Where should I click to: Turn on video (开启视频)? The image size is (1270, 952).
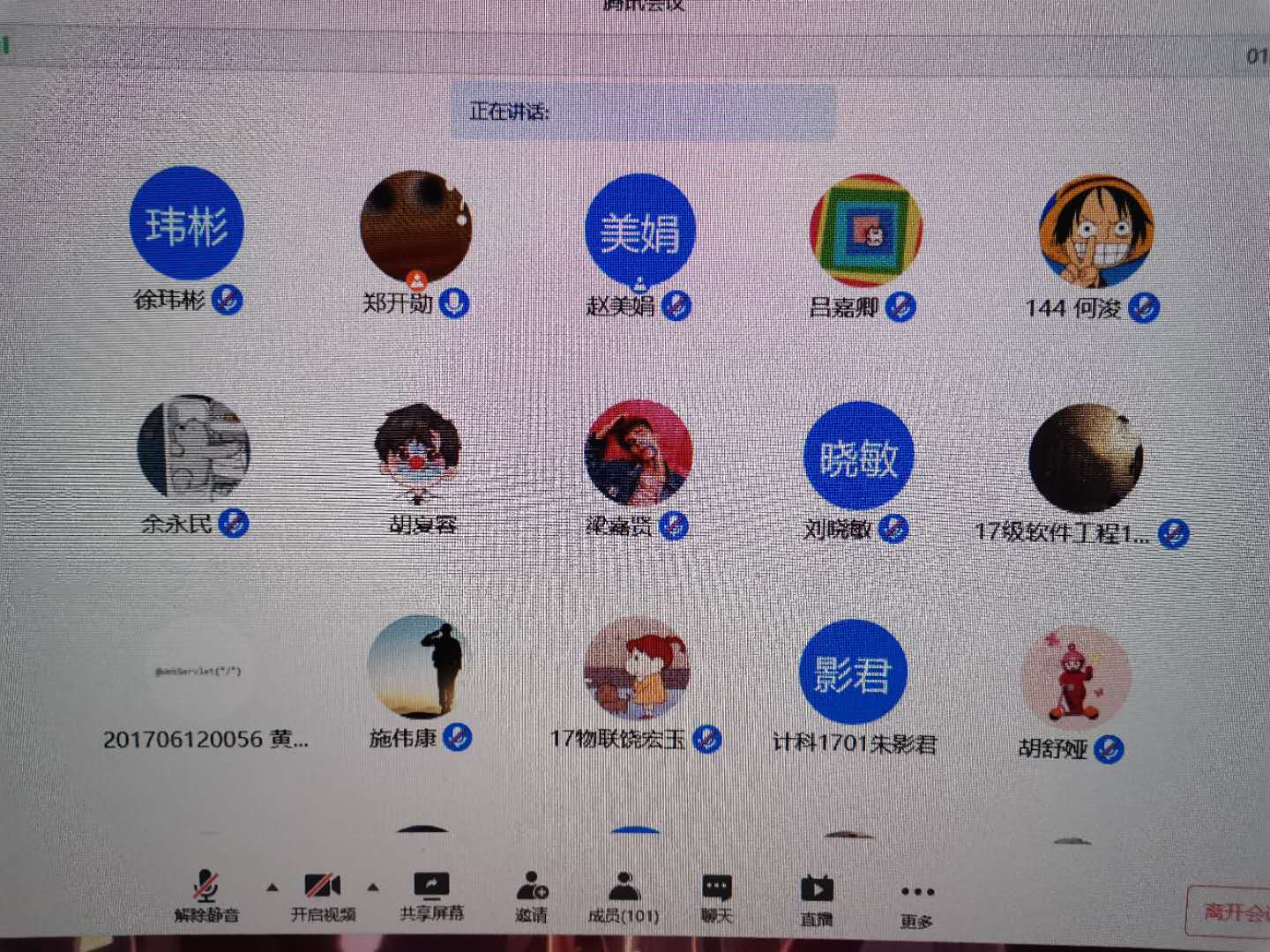(x=323, y=894)
